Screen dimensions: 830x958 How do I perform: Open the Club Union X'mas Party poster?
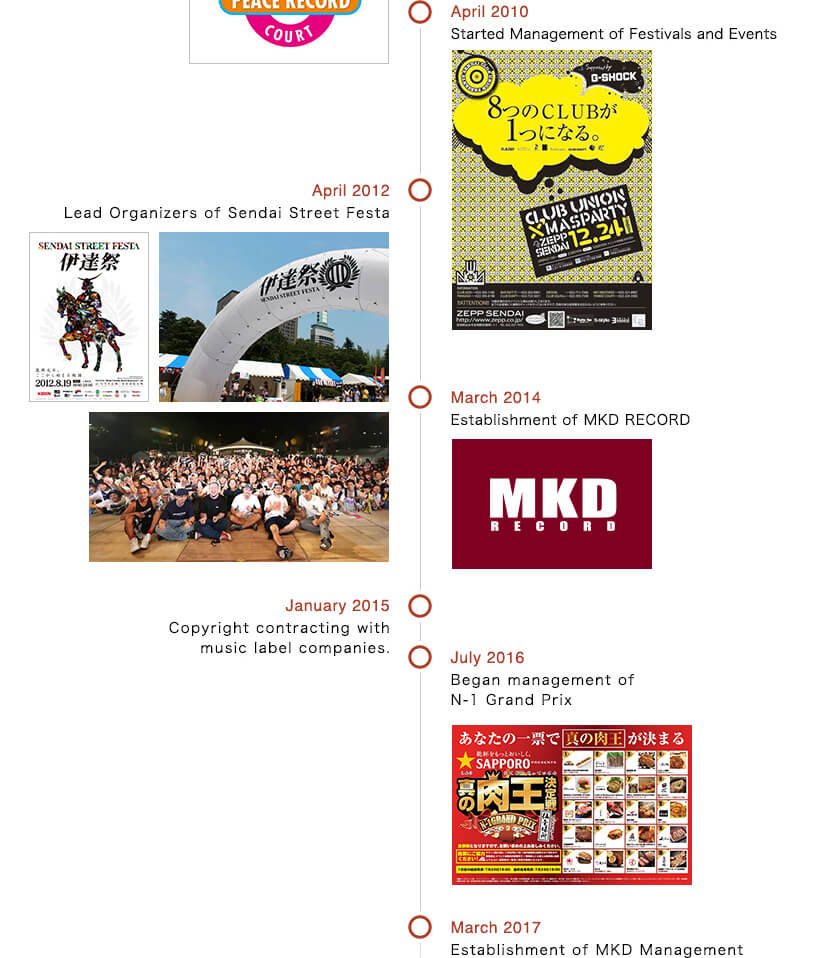point(552,190)
